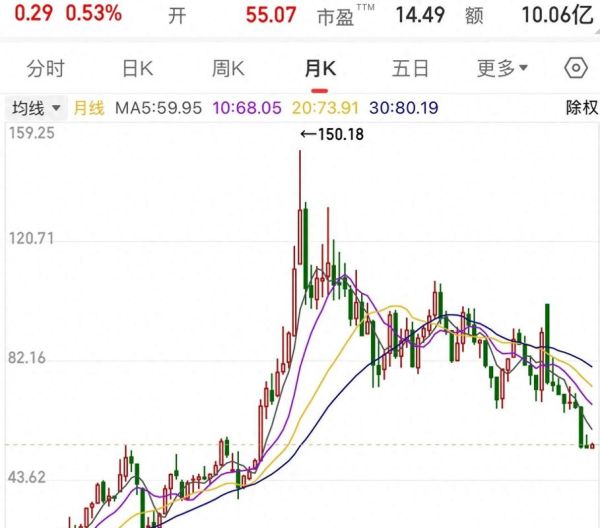Expand the 更多 chart period dropdown
Screen dimensions: 600x528
tap(502, 69)
